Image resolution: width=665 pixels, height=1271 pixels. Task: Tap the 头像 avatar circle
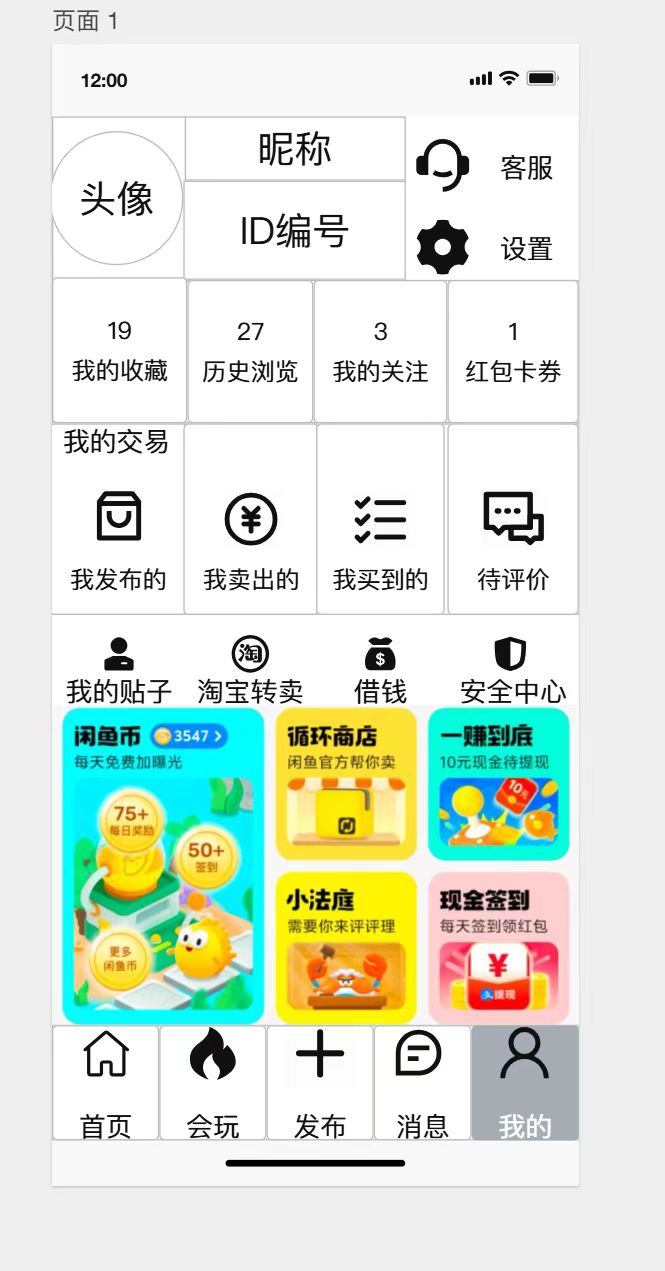tap(117, 198)
